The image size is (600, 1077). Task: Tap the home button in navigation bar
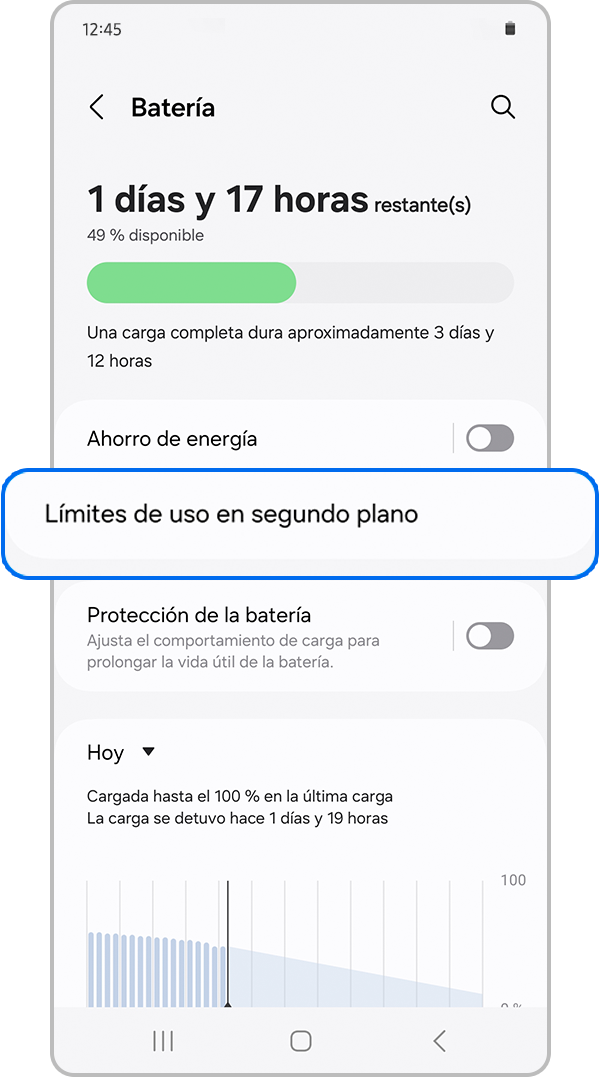300,1041
